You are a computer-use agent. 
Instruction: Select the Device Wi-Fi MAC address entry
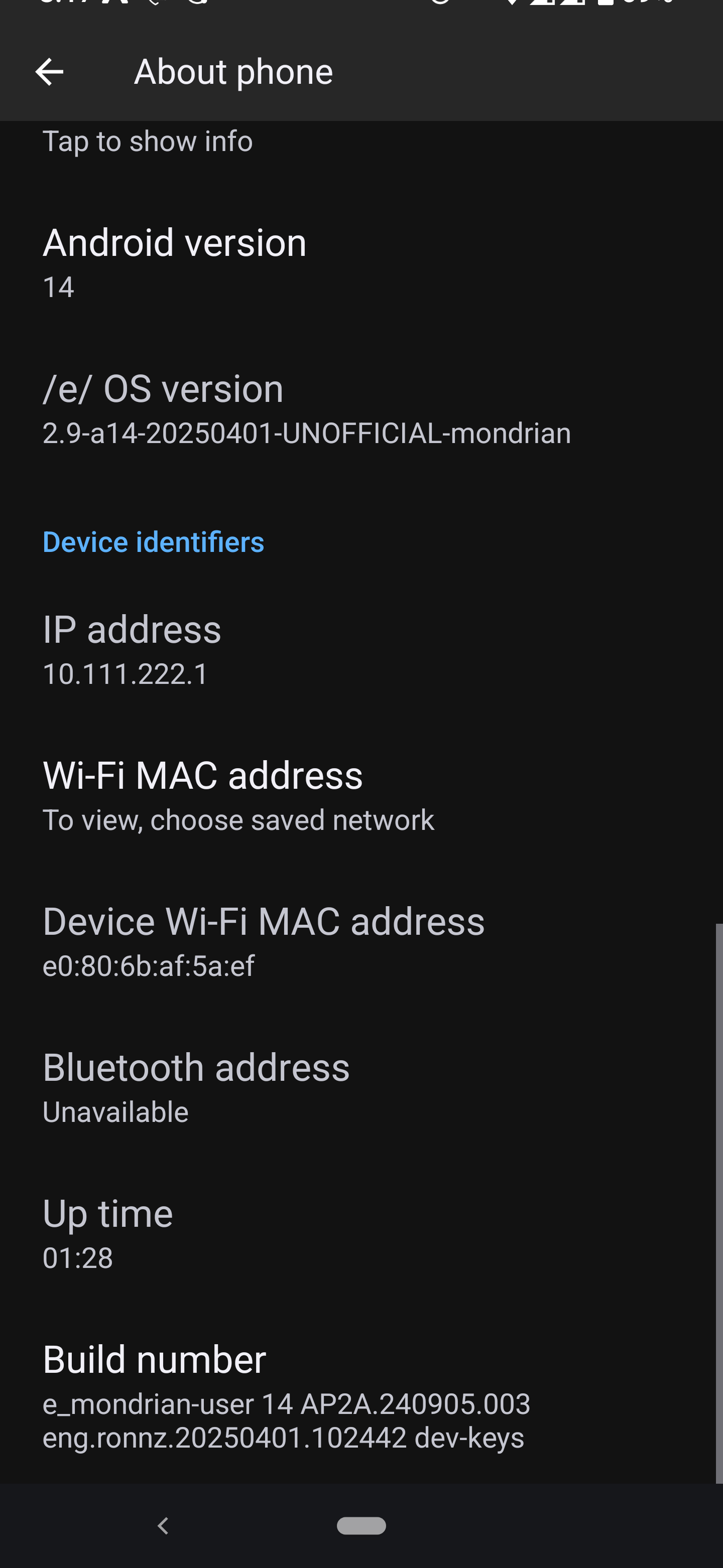361,942
